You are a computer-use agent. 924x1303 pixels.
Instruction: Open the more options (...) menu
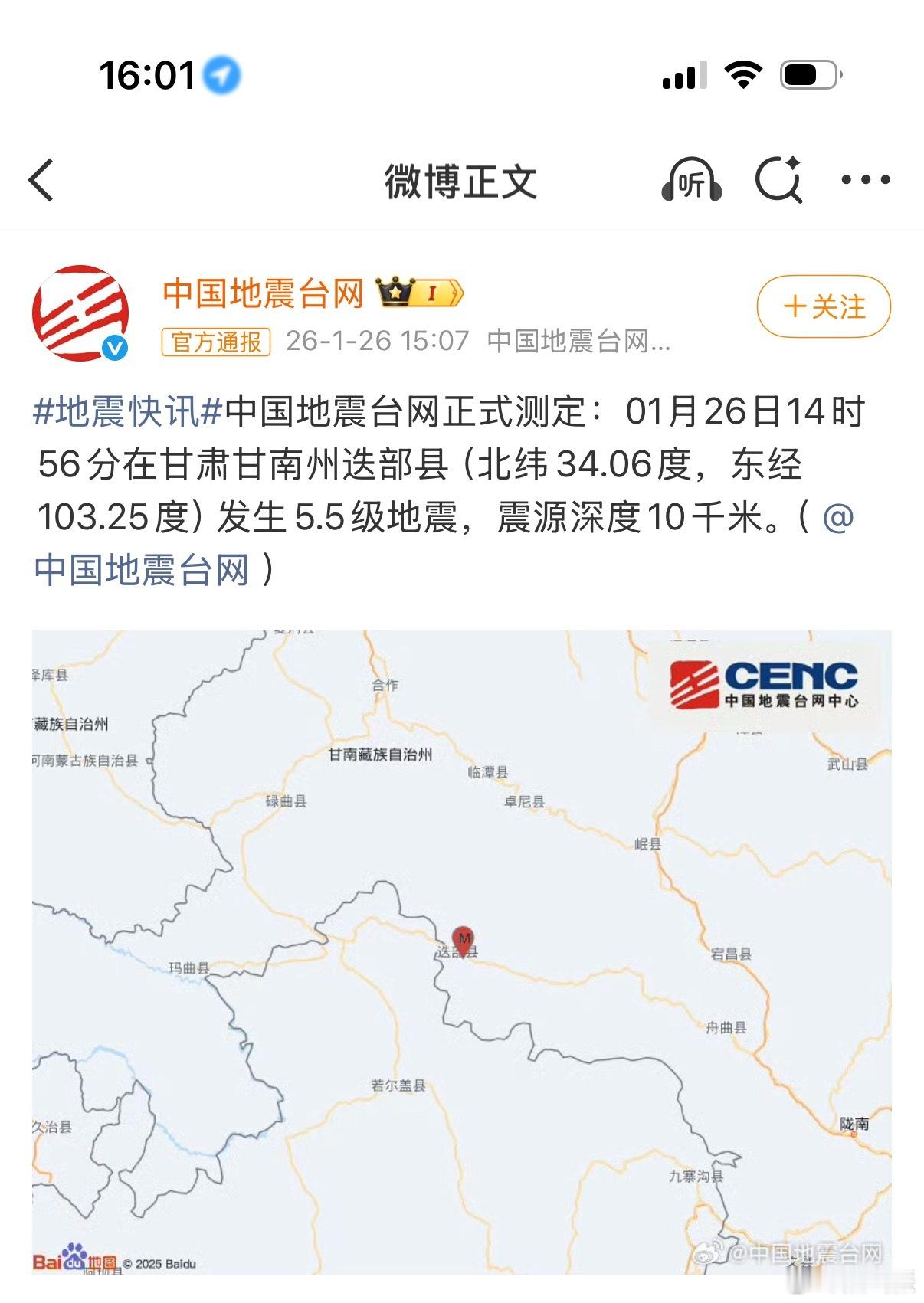click(864, 182)
